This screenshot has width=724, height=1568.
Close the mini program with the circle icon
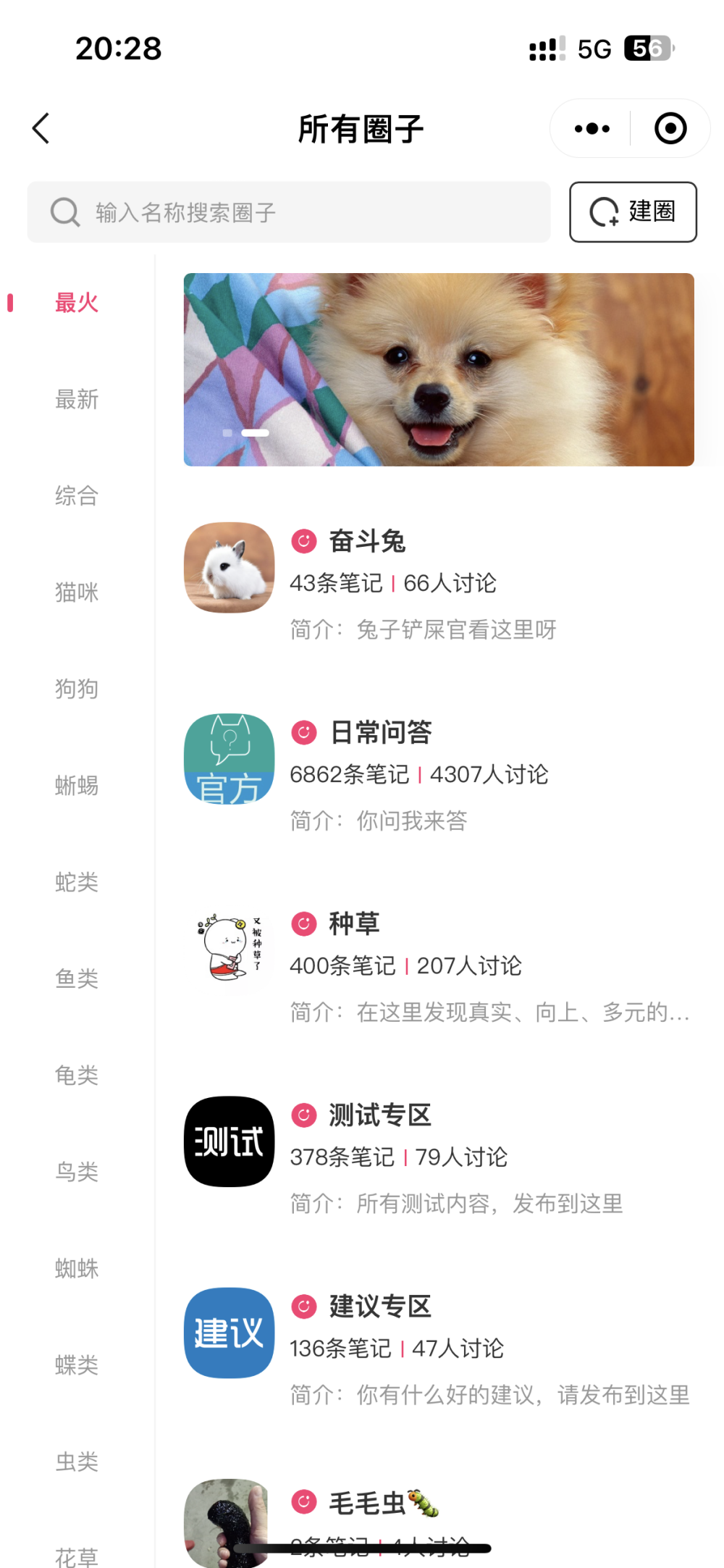[670, 129]
